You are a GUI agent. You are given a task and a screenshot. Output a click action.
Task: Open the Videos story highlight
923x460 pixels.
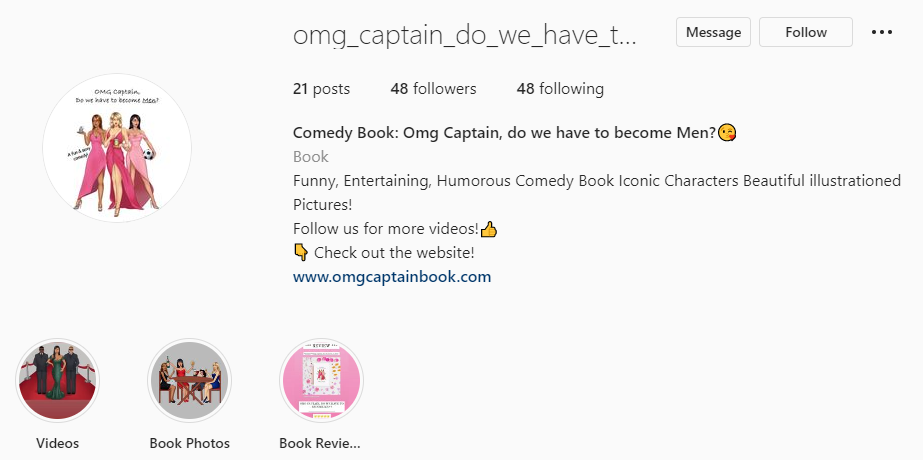point(57,381)
